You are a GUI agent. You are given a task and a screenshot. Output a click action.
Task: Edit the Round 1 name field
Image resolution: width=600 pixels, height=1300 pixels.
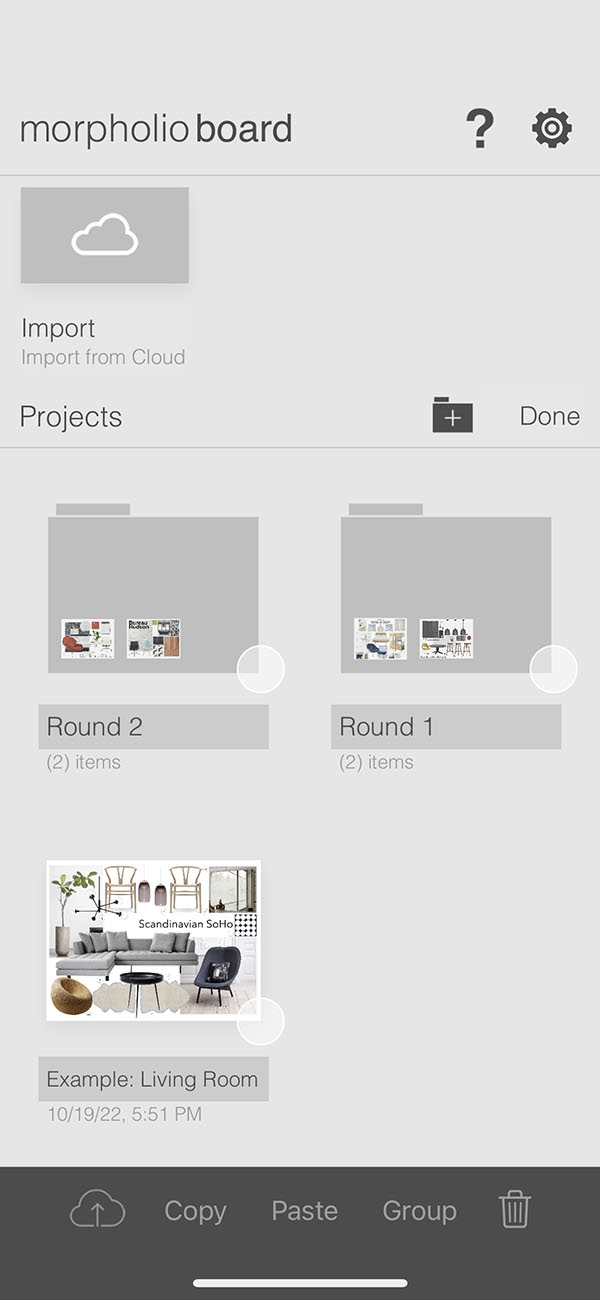(446, 727)
